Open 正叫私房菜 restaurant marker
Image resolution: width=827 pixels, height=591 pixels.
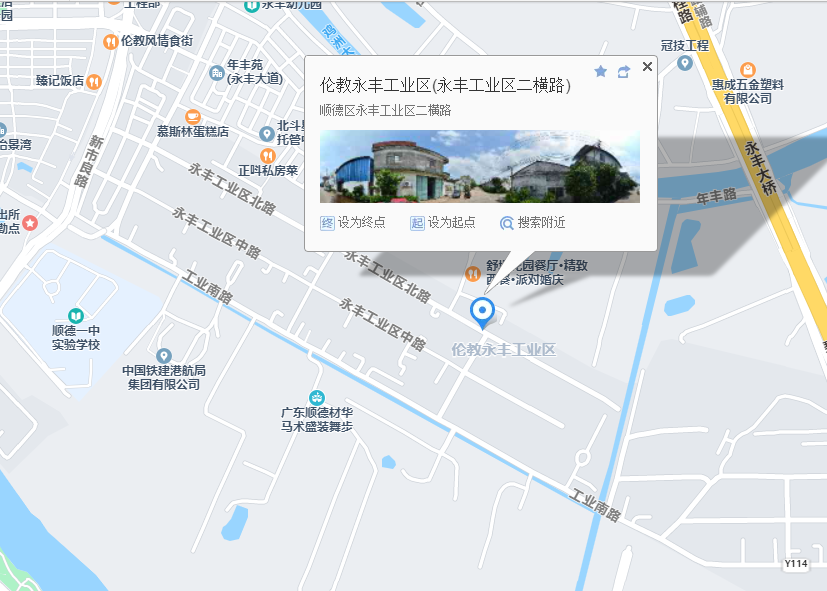point(267,156)
